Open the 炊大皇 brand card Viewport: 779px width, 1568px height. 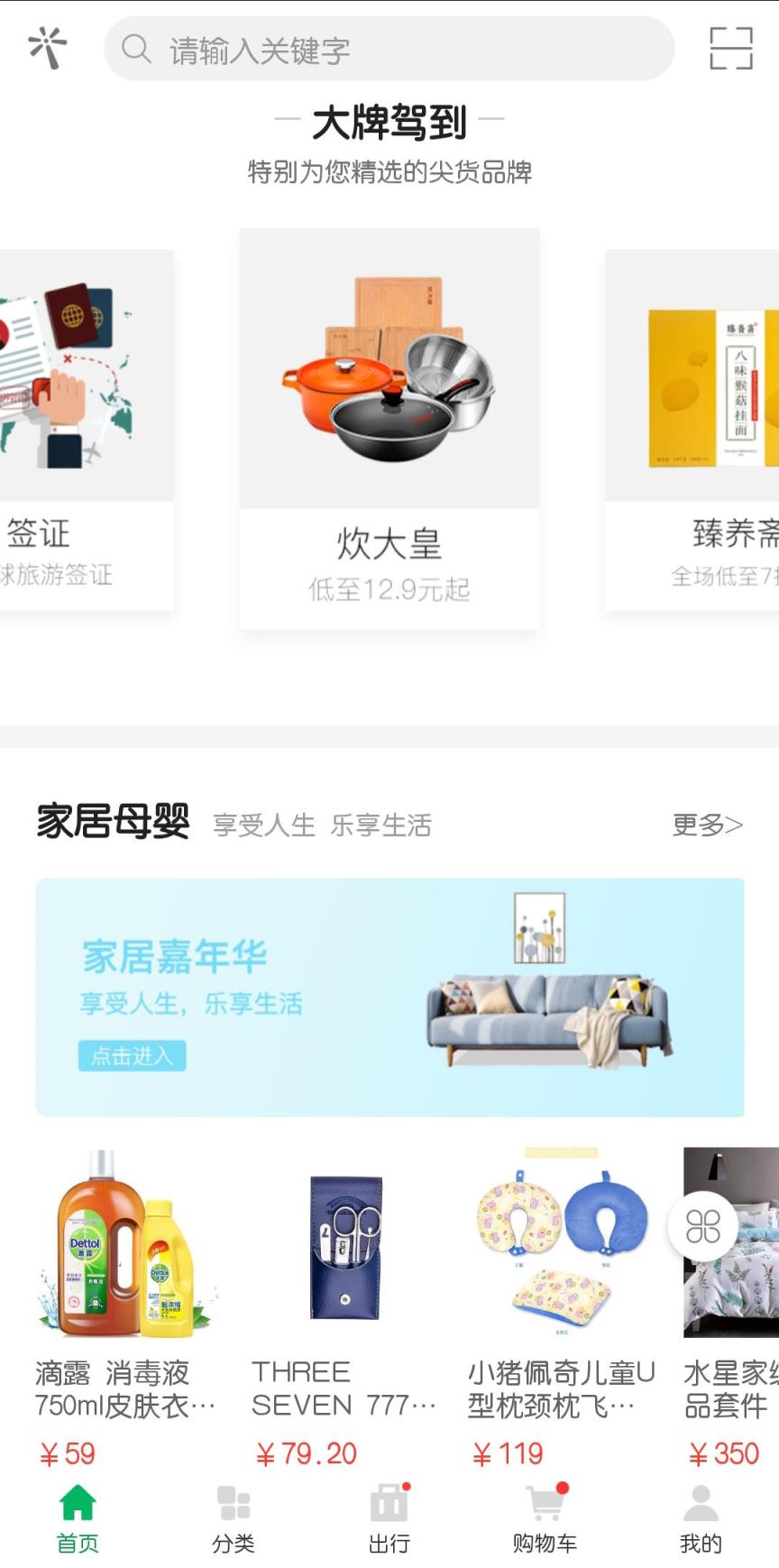pyautogui.click(x=389, y=428)
